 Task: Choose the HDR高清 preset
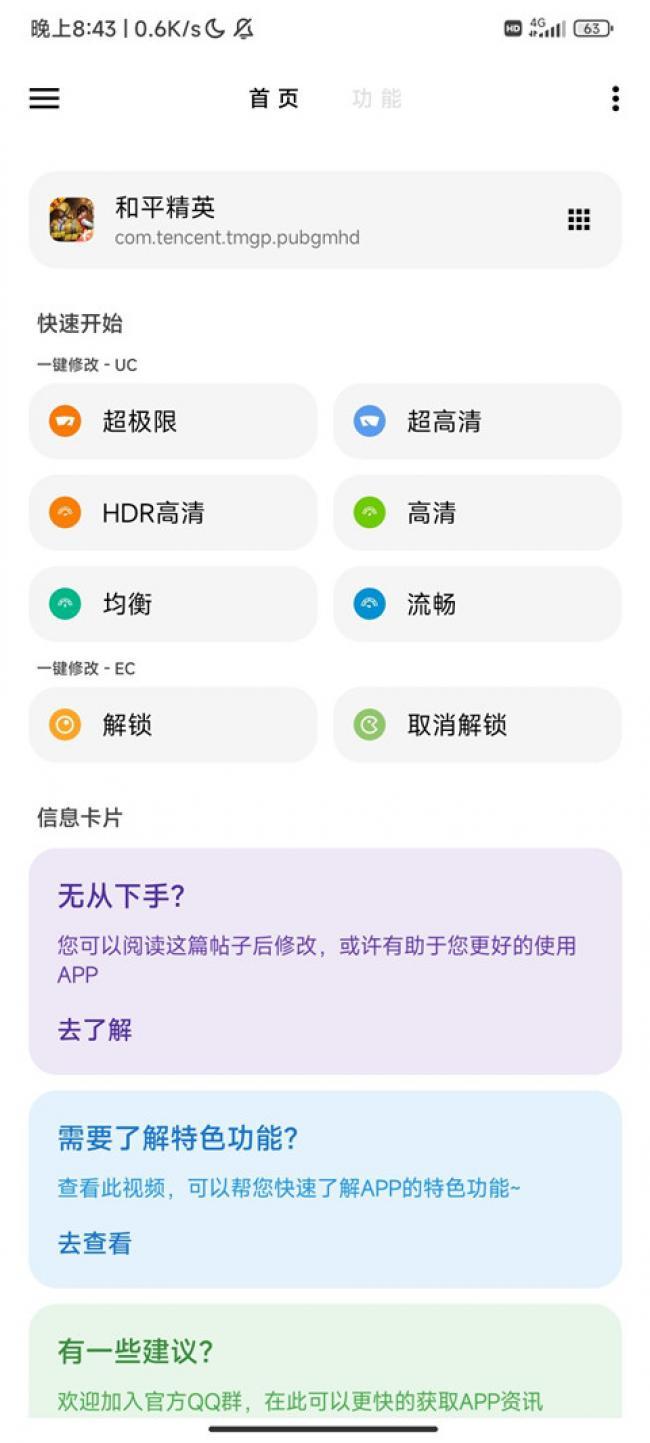click(173, 513)
